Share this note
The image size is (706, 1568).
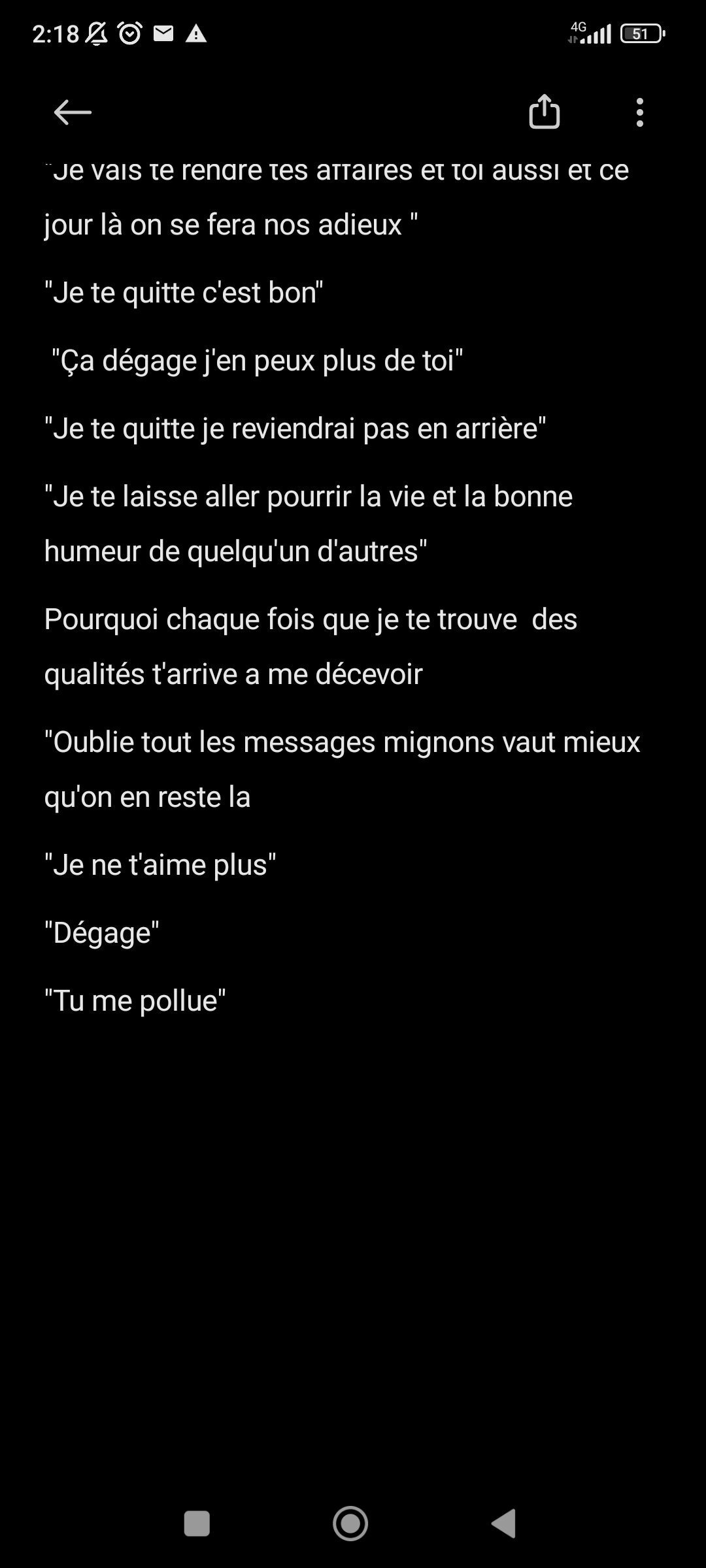point(544,111)
